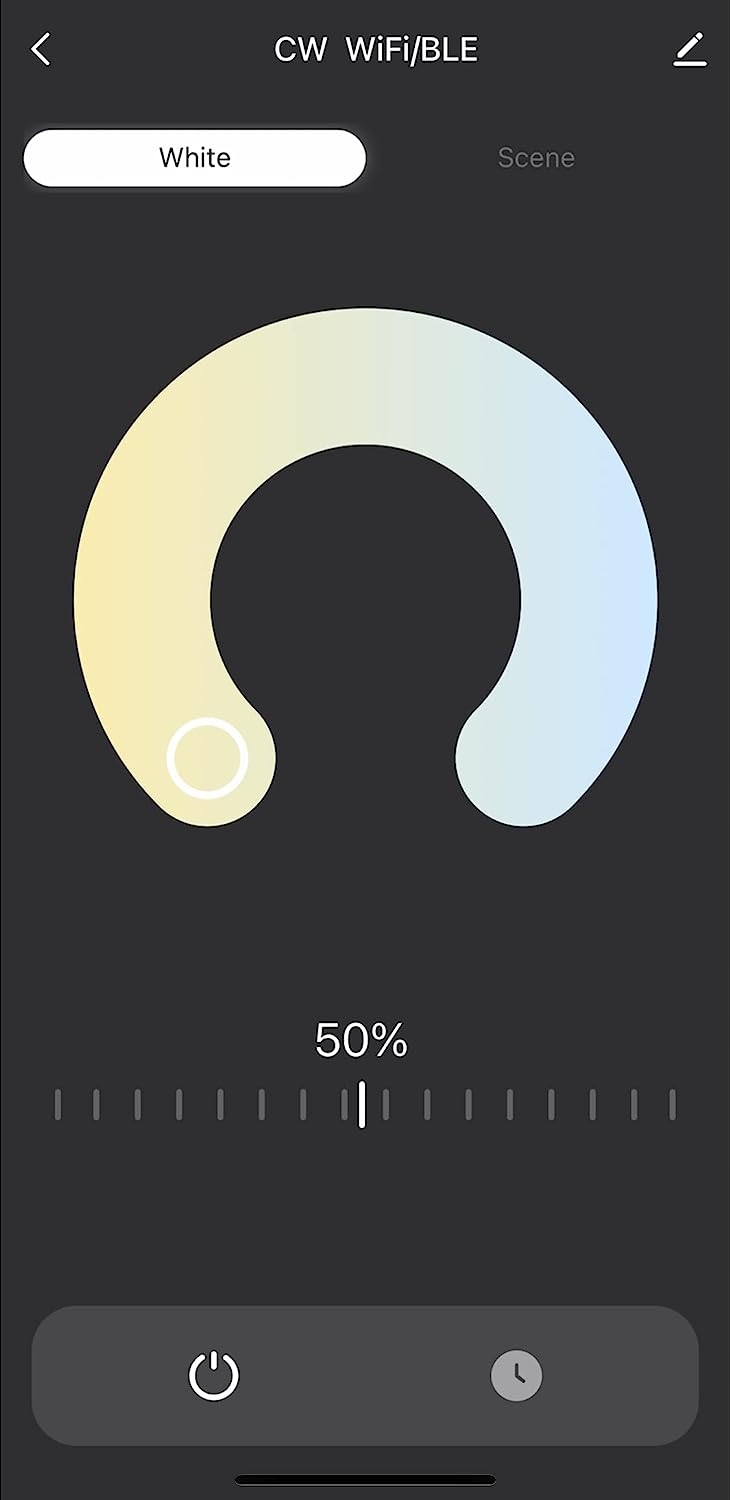Screen dimensions: 730x1500
Task: Go back with the top-left arrow
Action: coord(41,49)
